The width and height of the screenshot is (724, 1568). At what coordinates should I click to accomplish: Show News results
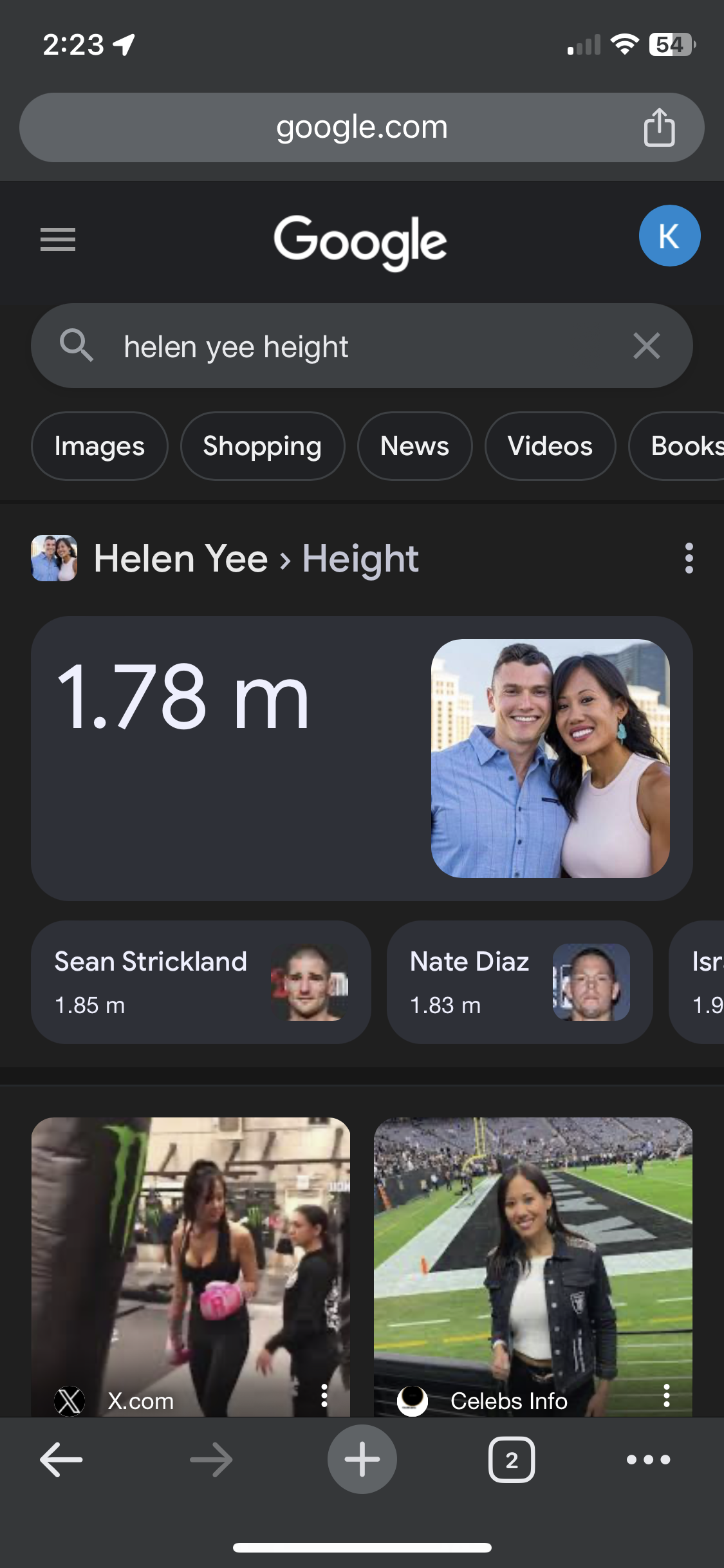tap(415, 446)
